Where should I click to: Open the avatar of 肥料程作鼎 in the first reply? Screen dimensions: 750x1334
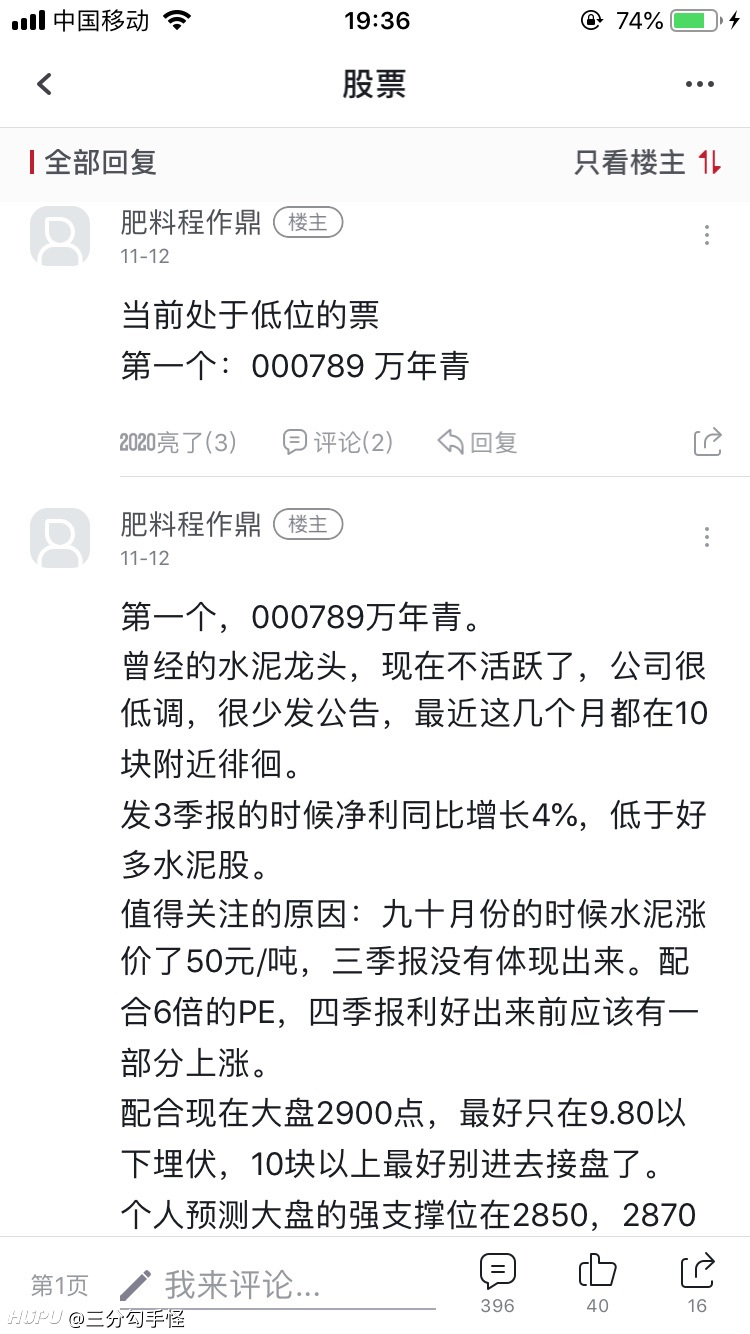(x=60, y=236)
